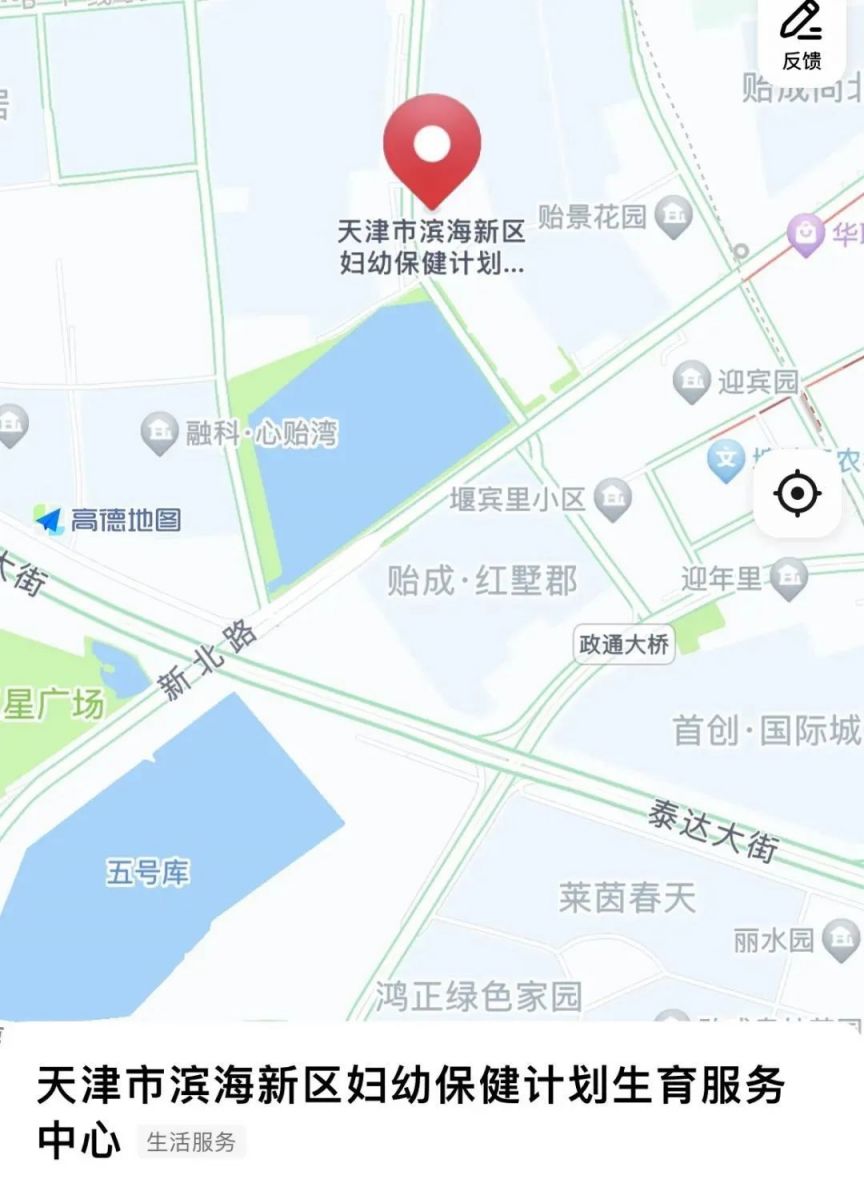864x1183 pixels.
Task: Recenter map on my current location
Action: [x=797, y=493]
